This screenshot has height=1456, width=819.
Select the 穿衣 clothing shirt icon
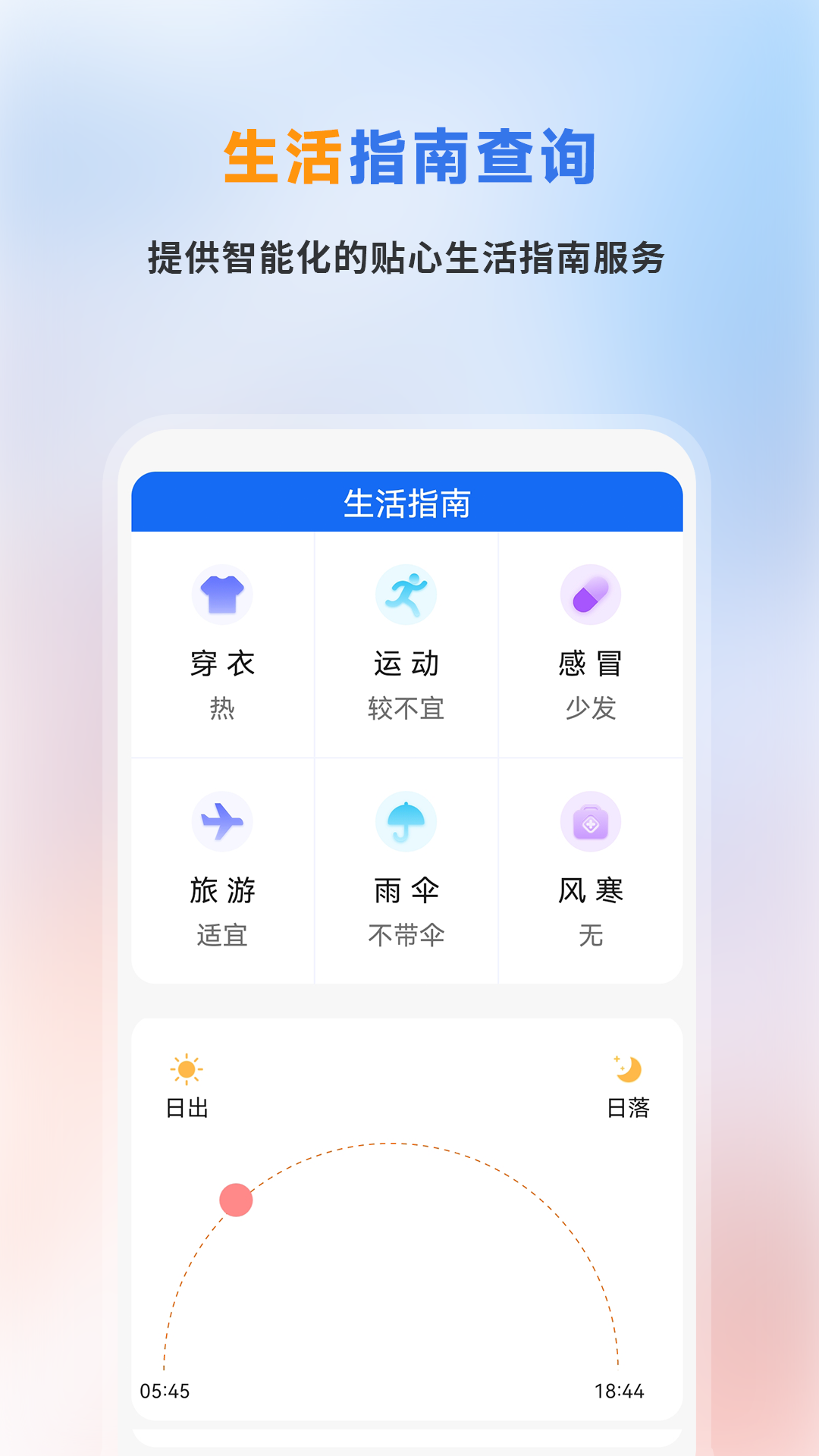pos(222,595)
